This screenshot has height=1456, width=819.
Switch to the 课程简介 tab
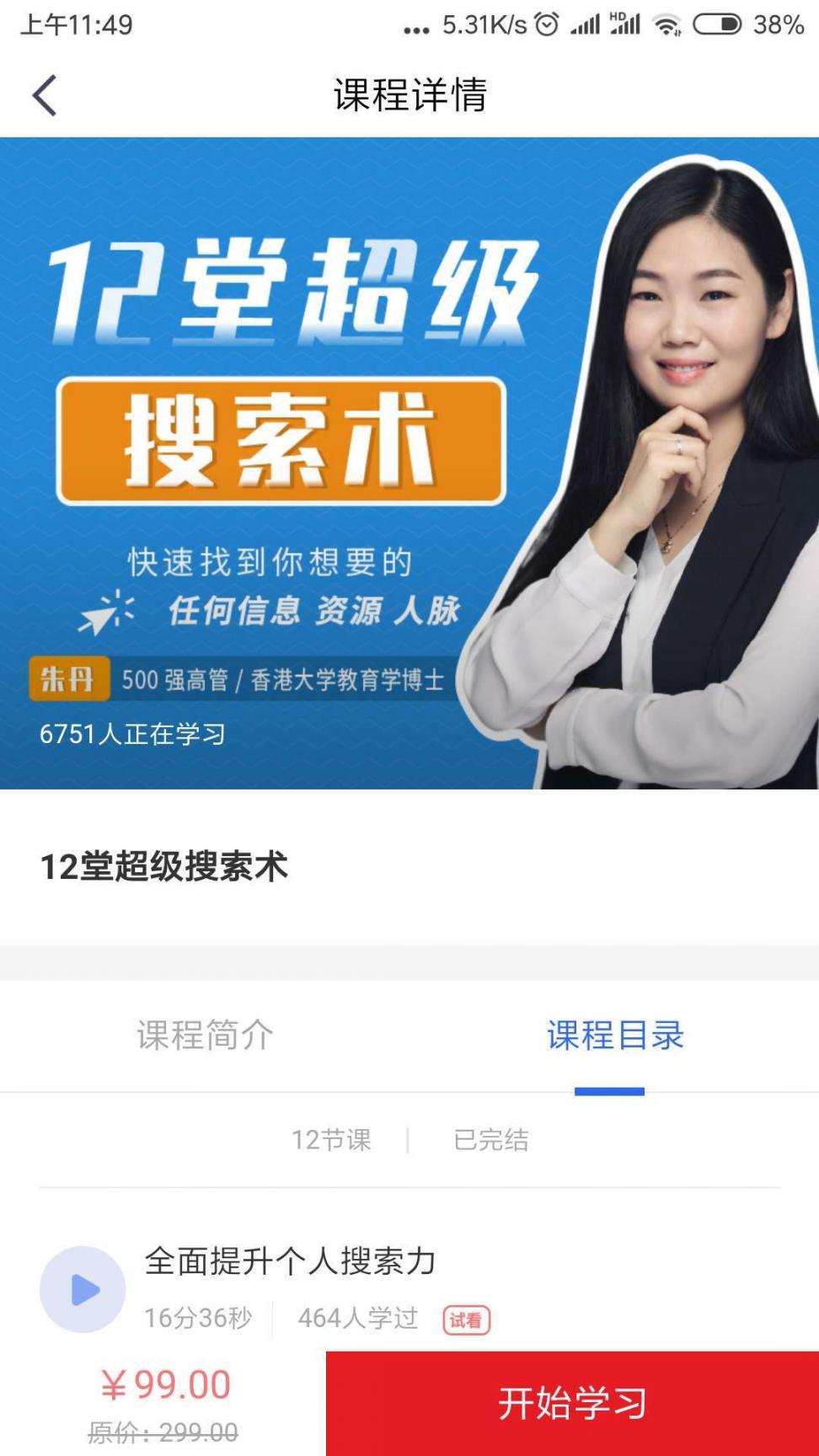click(205, 1036)
